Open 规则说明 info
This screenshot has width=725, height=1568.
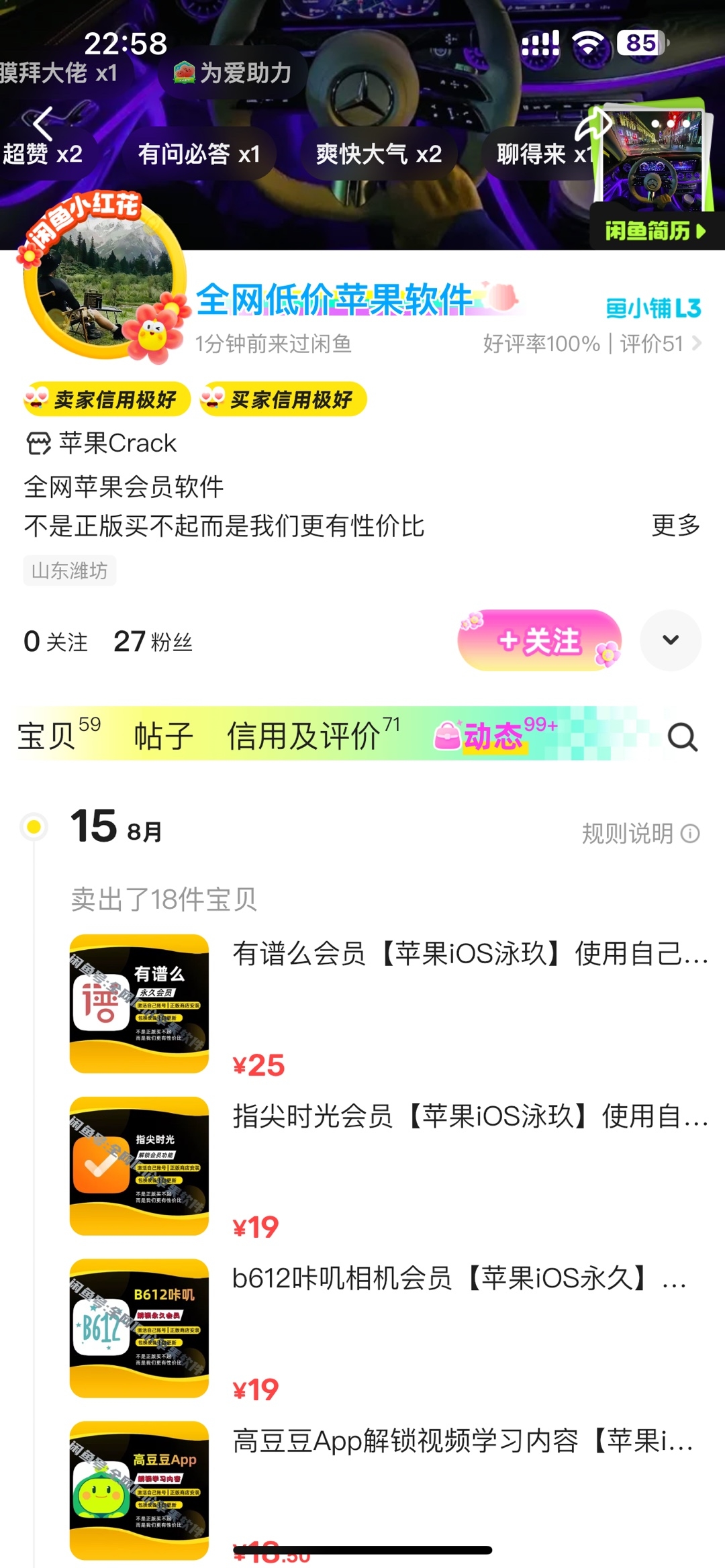pos(640,834)
